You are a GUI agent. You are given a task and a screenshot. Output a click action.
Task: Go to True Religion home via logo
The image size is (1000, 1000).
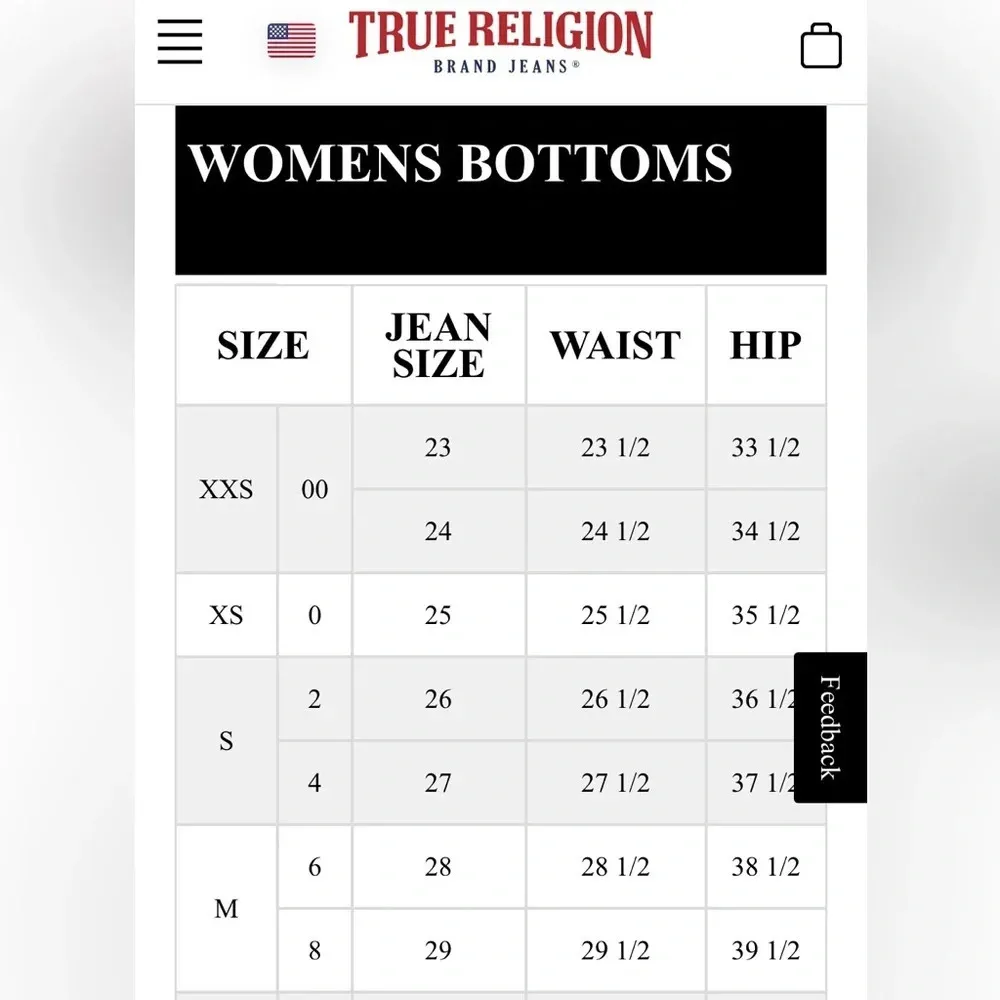point(500,41)
